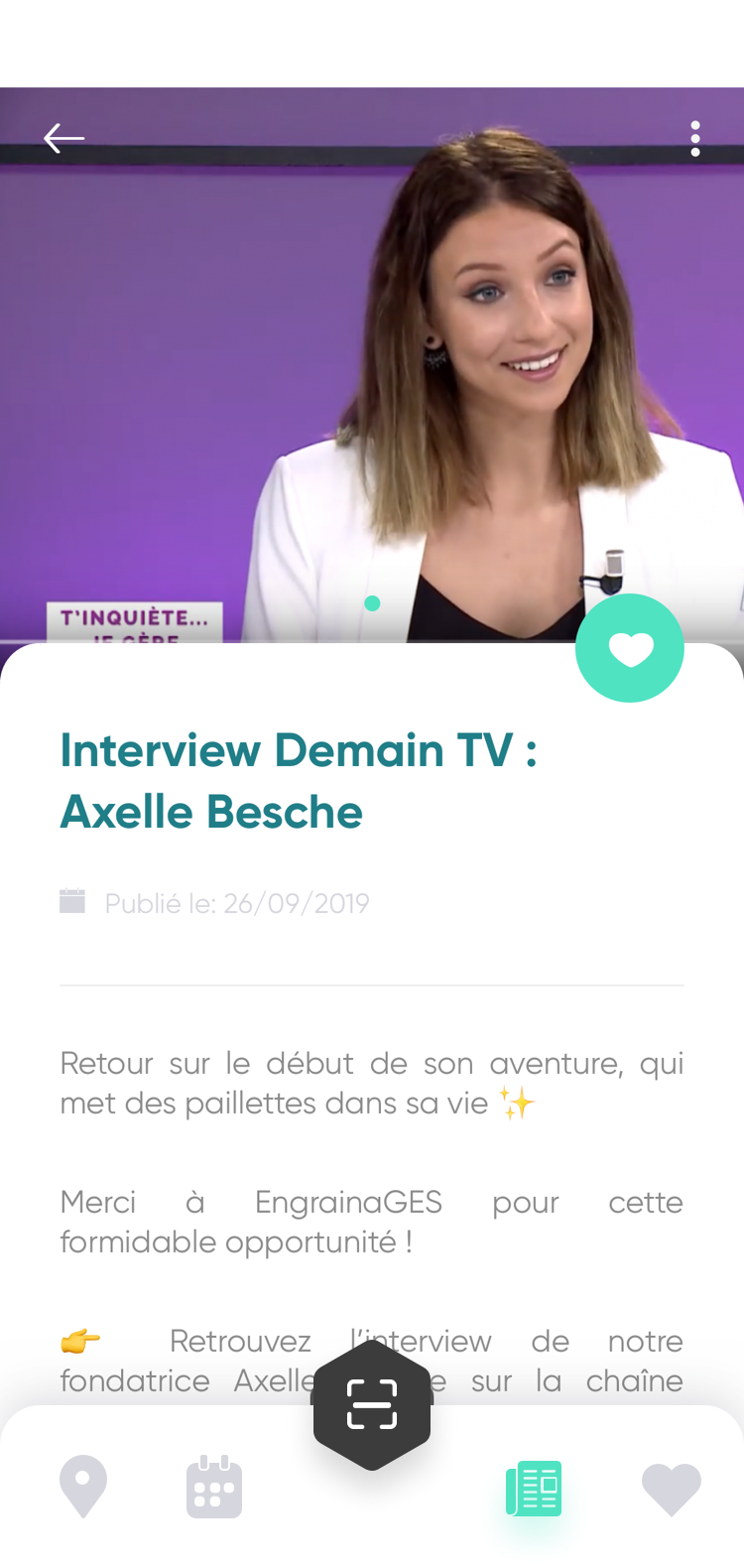
Task: Like the Axelle Besche interview article
Action: point(630,649)
